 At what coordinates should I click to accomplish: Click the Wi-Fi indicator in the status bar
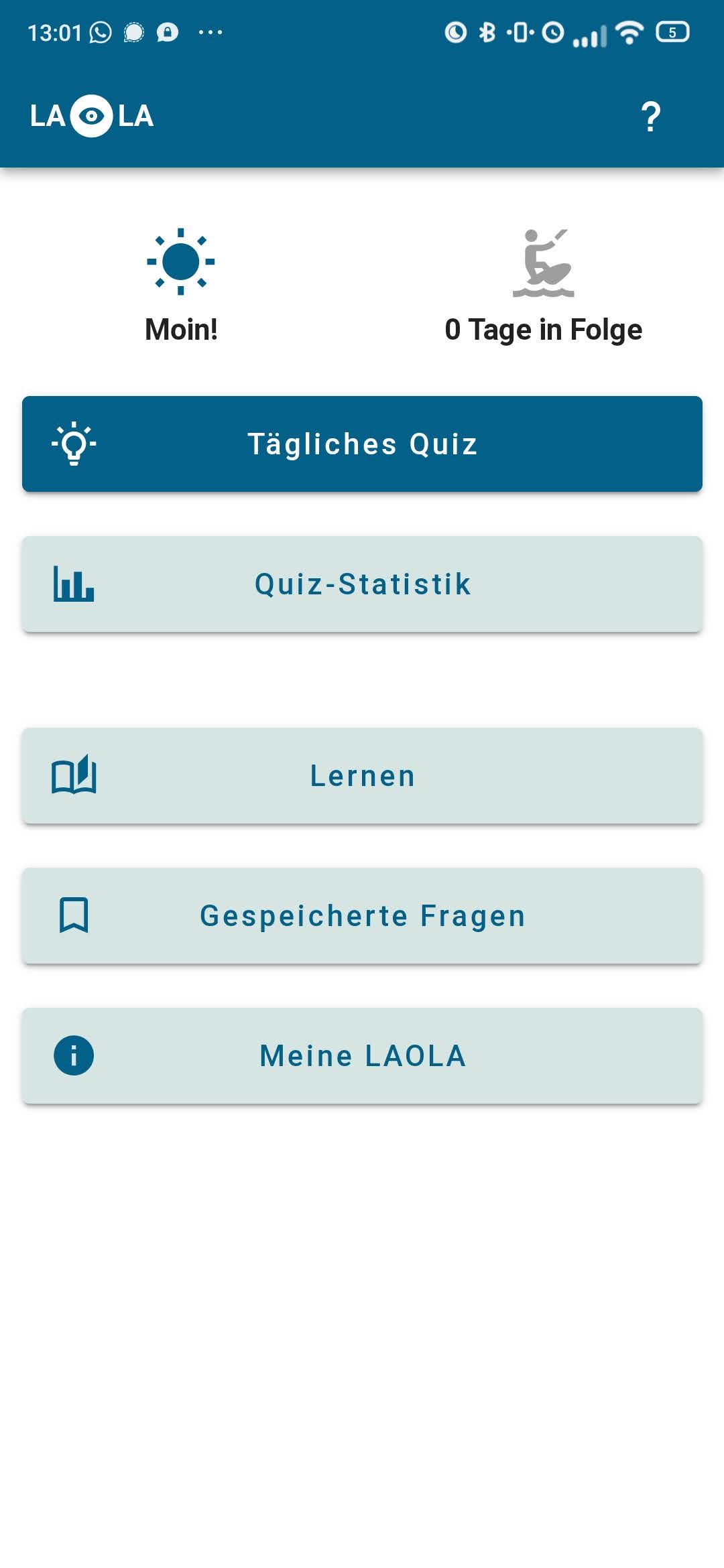[629, 31]
